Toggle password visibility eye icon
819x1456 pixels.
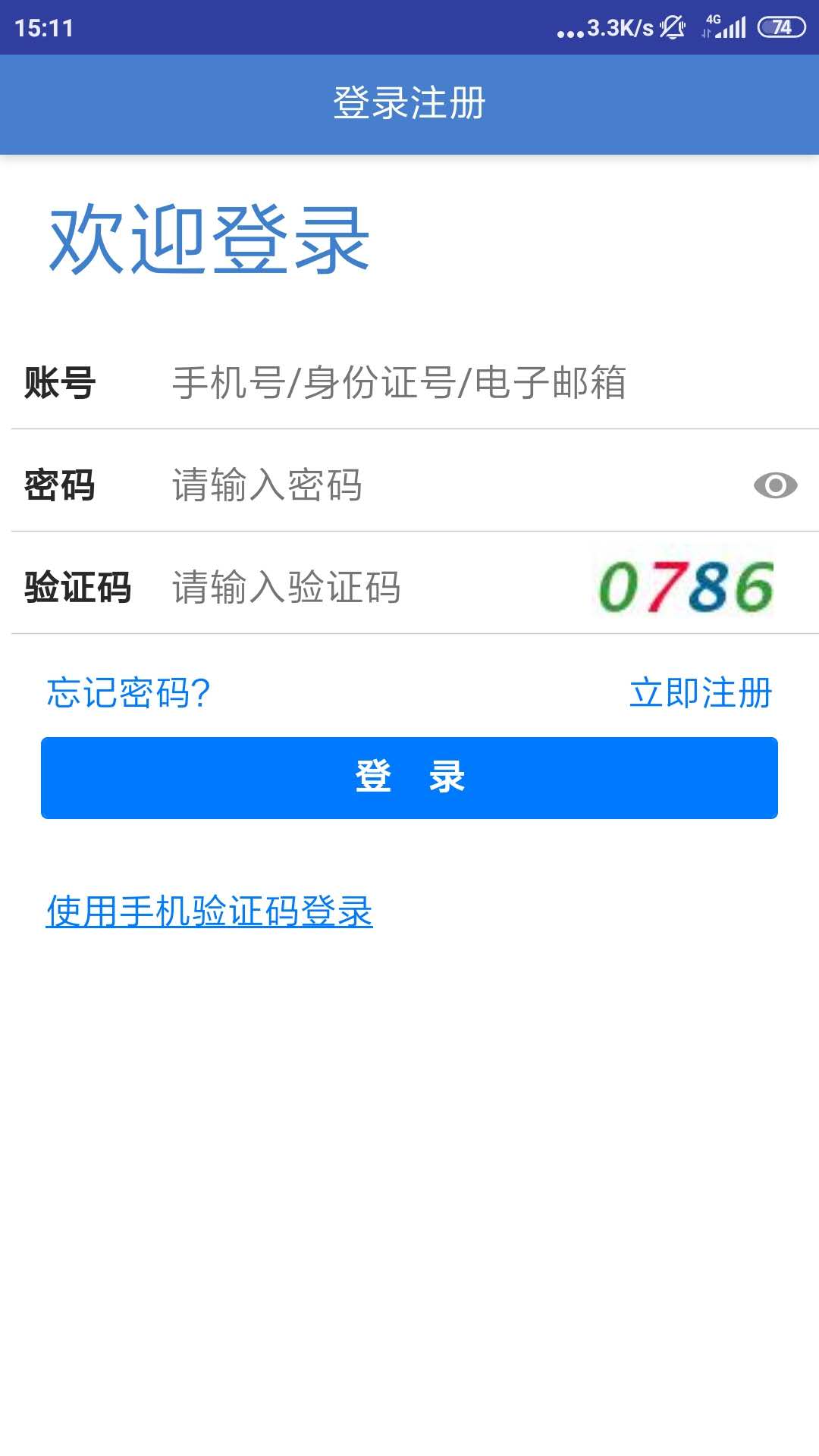775,485
